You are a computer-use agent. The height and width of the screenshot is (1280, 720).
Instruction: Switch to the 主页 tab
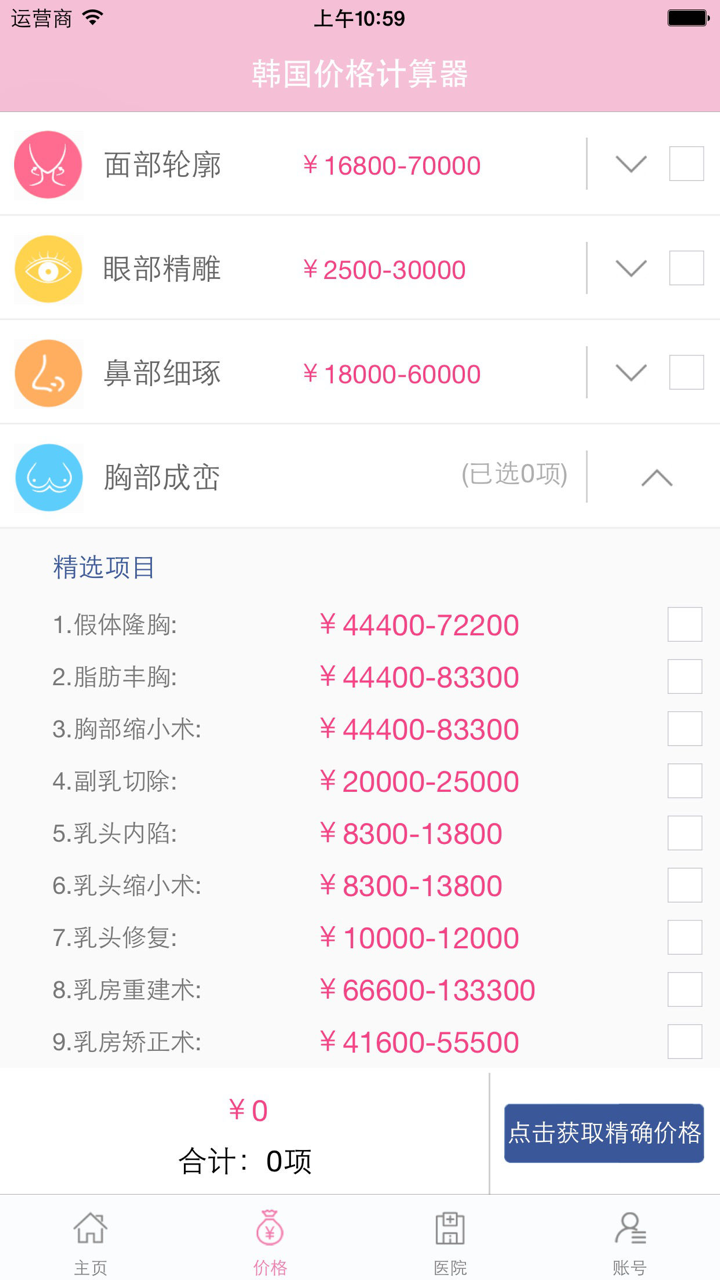91,1237
